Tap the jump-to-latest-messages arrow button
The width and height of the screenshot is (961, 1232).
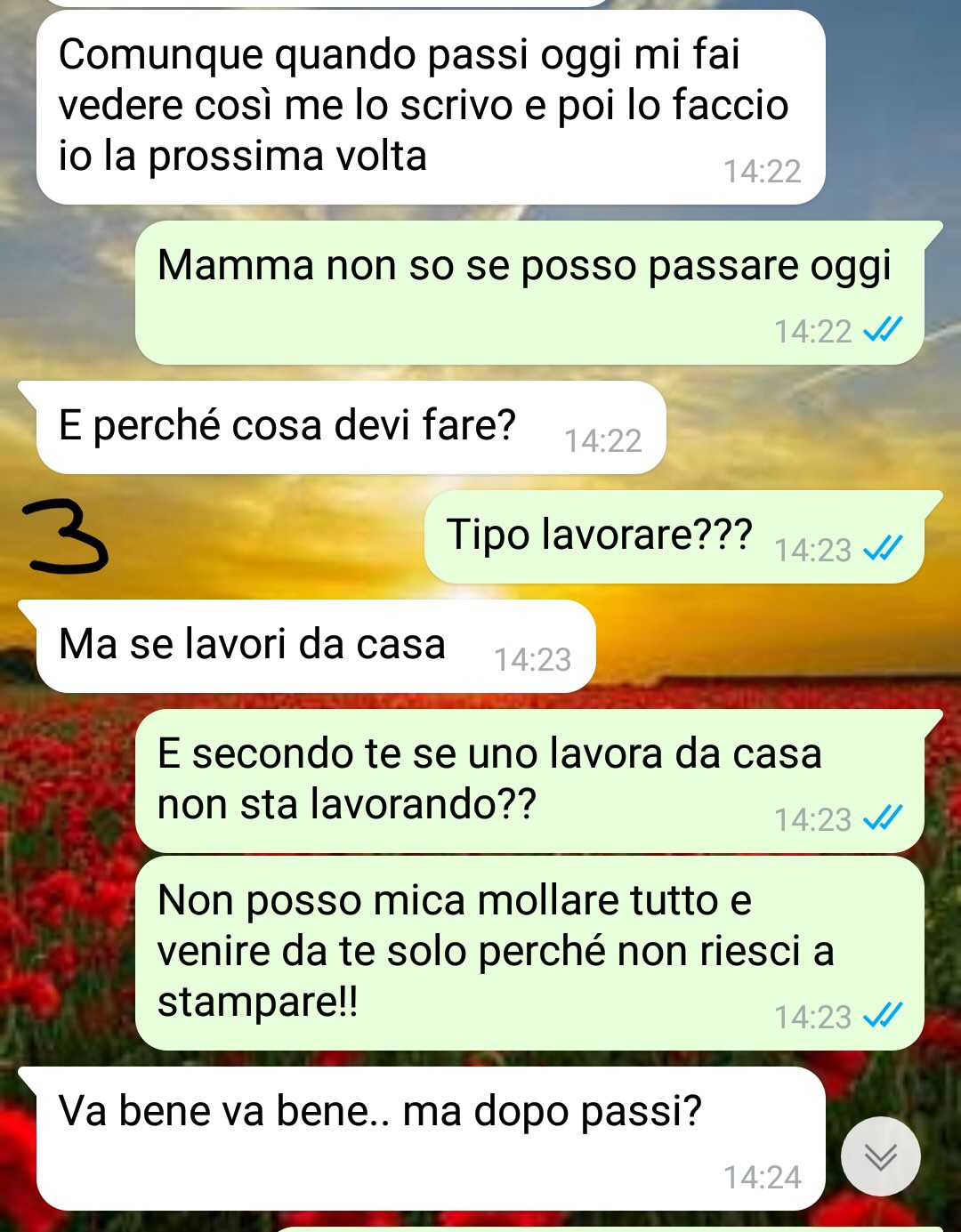coord(880,1156)
